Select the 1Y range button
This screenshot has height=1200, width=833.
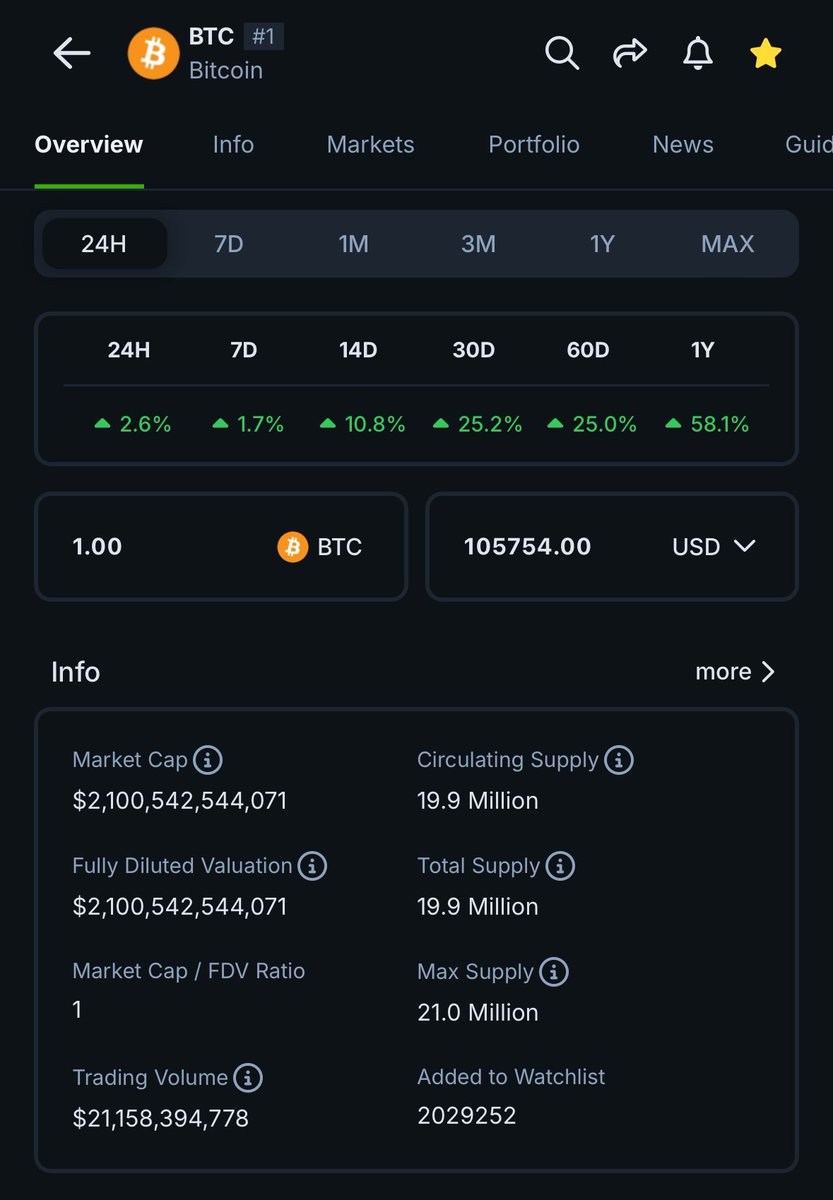(602, 243)
